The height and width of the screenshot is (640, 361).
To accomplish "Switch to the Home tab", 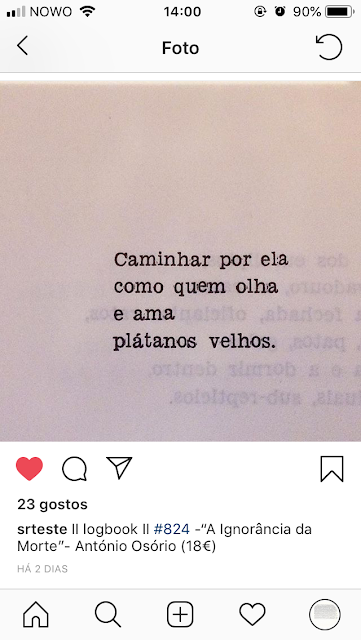I will pos(36,614).
